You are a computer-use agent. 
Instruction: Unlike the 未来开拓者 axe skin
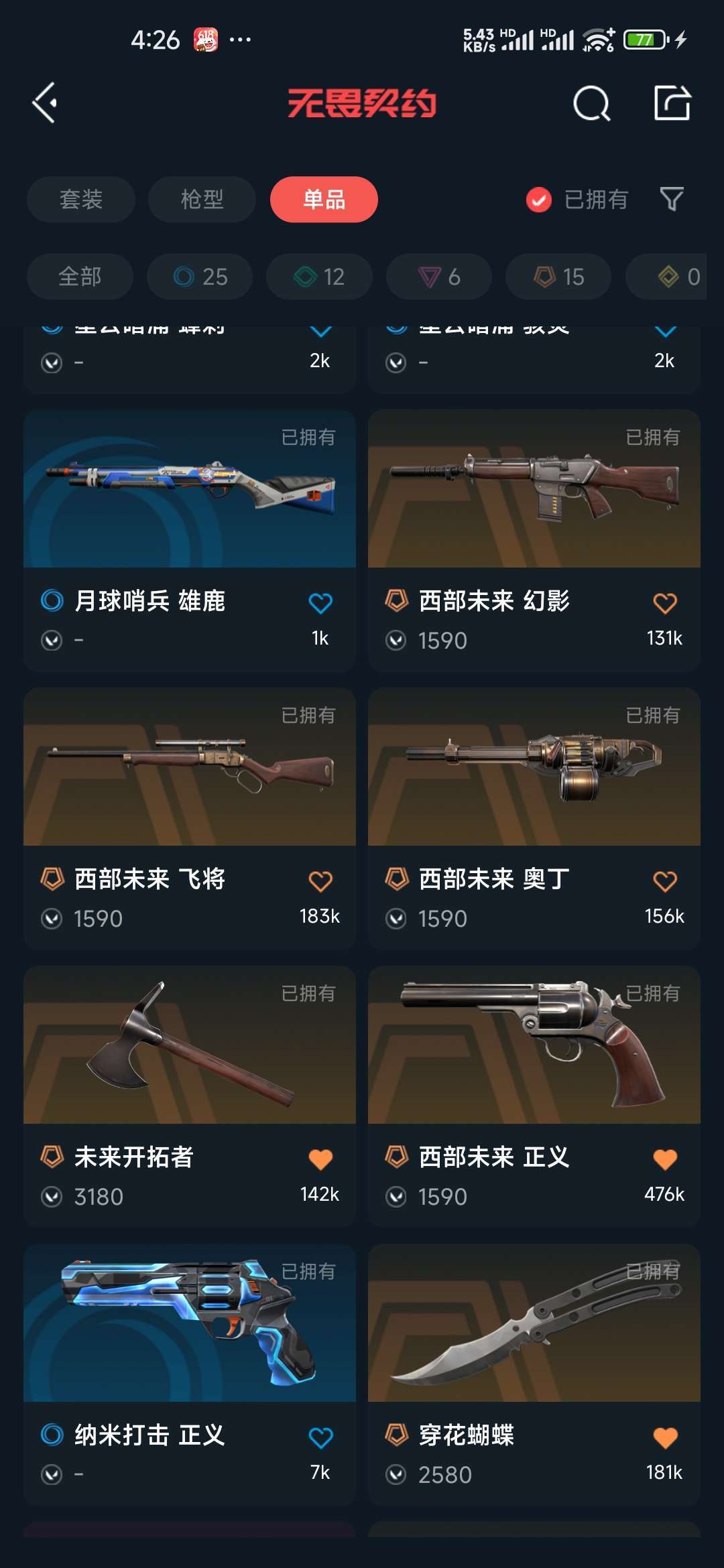pos(320,1159)
